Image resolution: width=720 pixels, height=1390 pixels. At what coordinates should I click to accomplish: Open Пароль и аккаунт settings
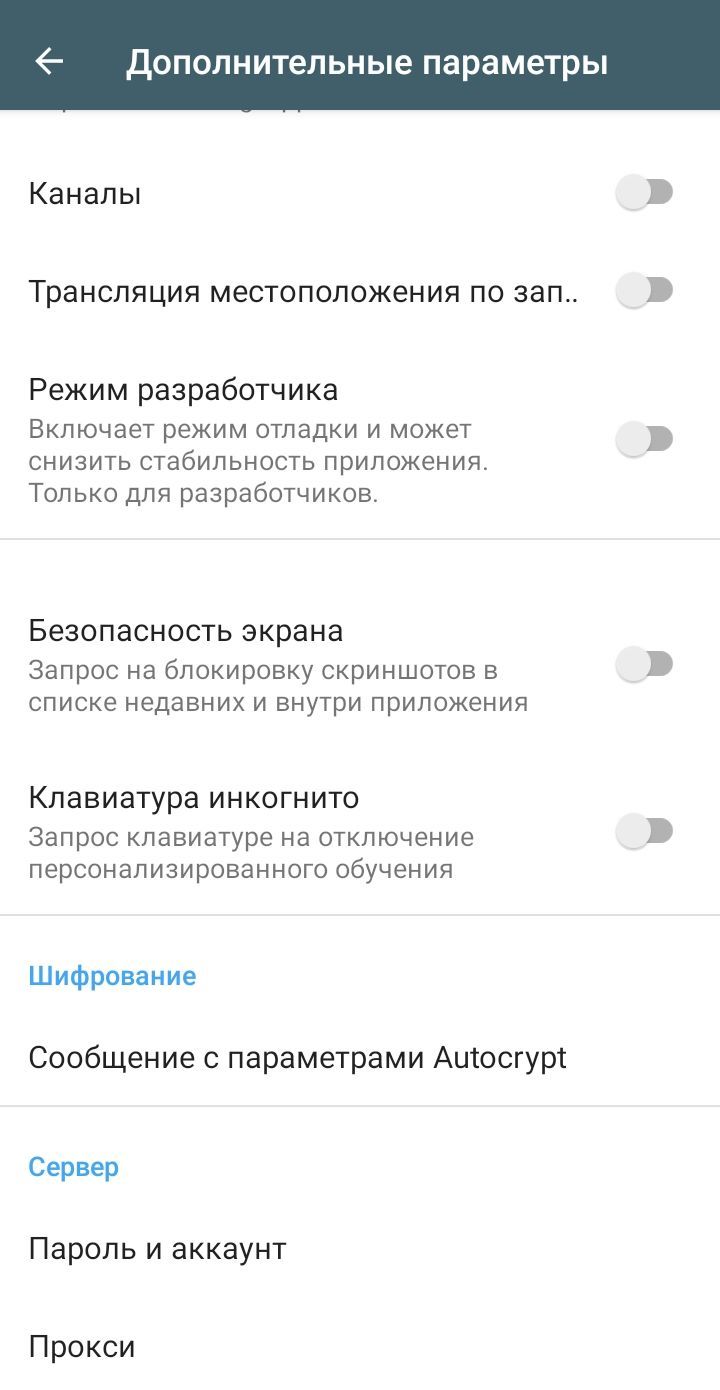[x=157, y=1249]
